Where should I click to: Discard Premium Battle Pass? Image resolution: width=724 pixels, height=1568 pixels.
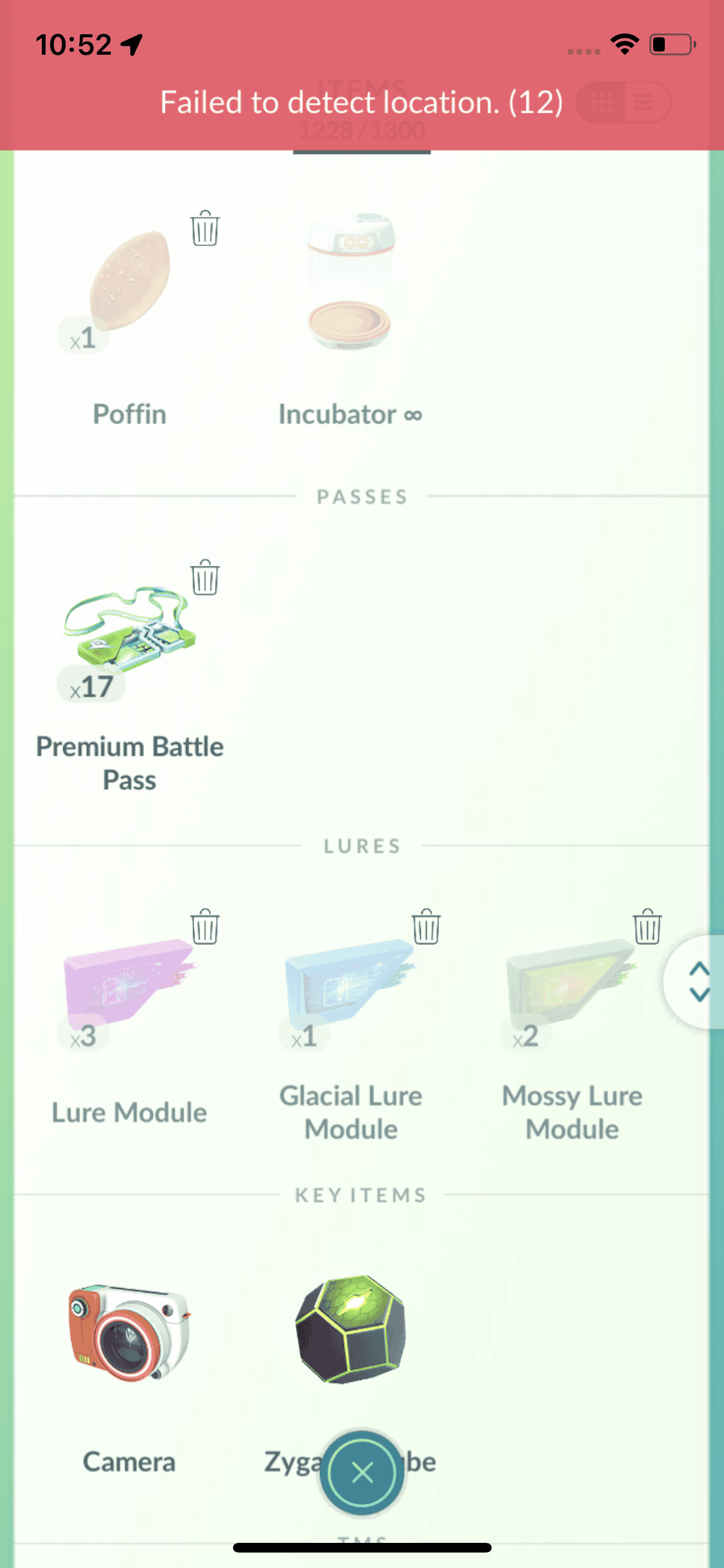(205, 578)
